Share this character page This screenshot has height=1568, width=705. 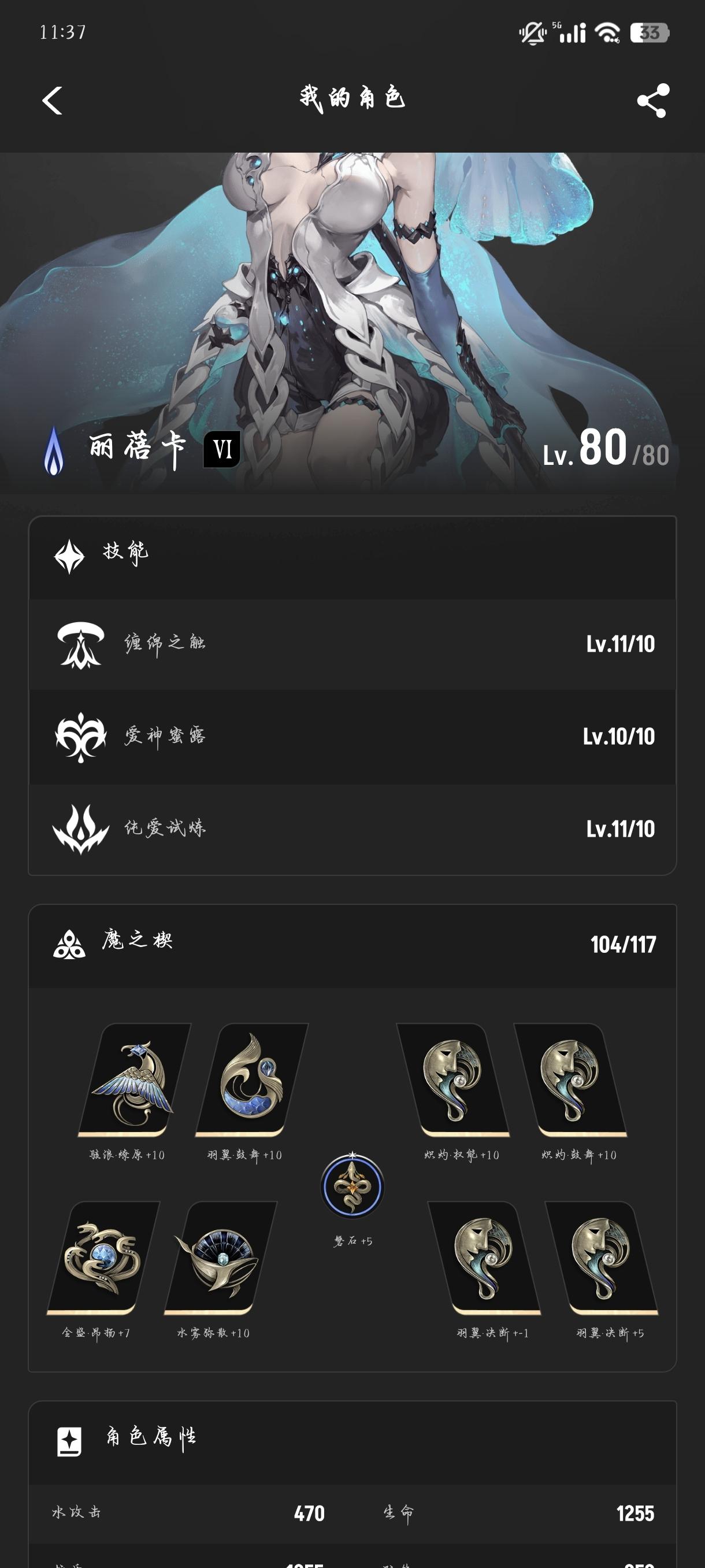click(x=652, y=101)
